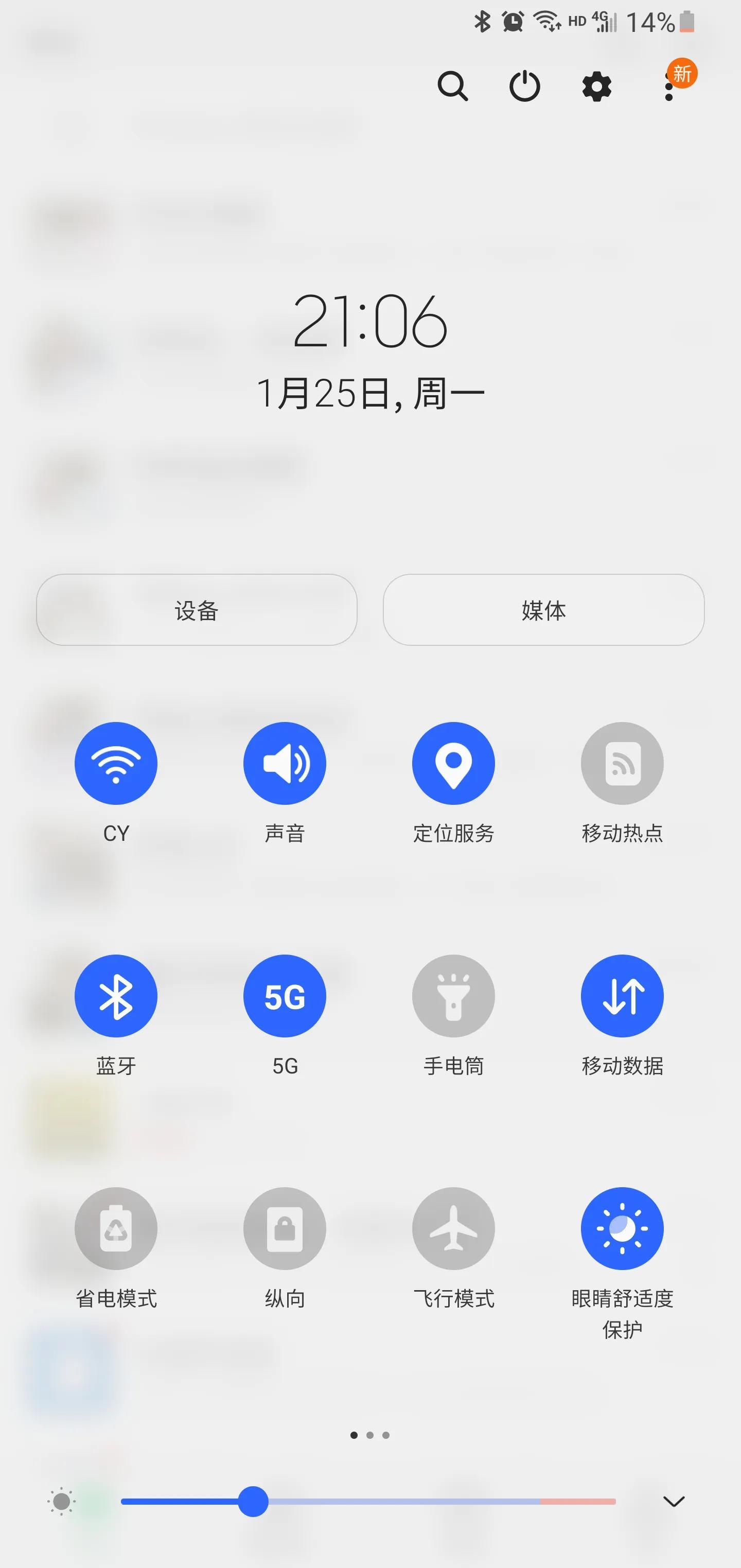This screenshot has width=741, height=1568.
Task: Turn off 蓝牙 Bluetooth
Action: pyautogui.click(x=116, y=996)
